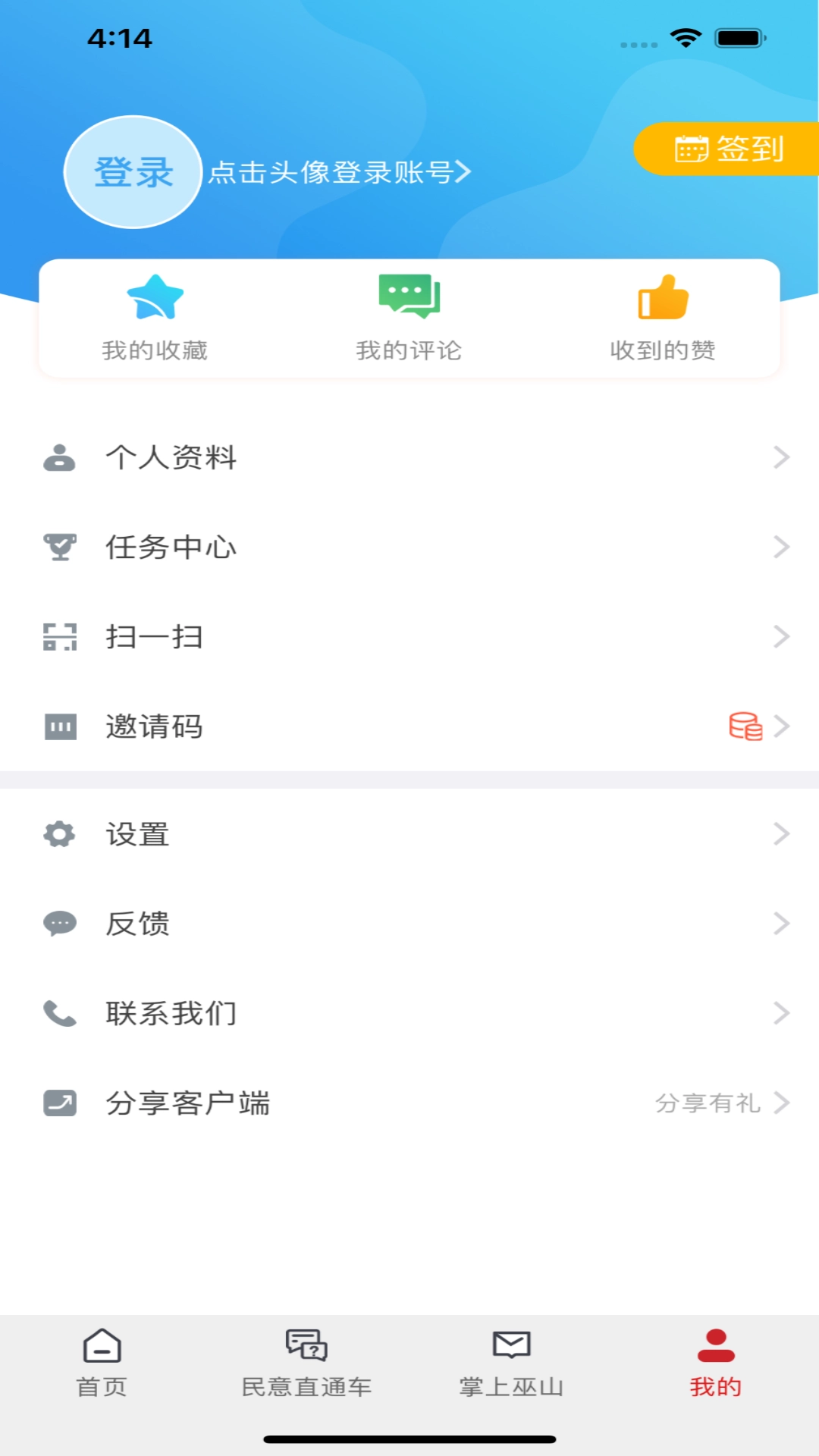Open settings via the gear icon

pos(60,833)
